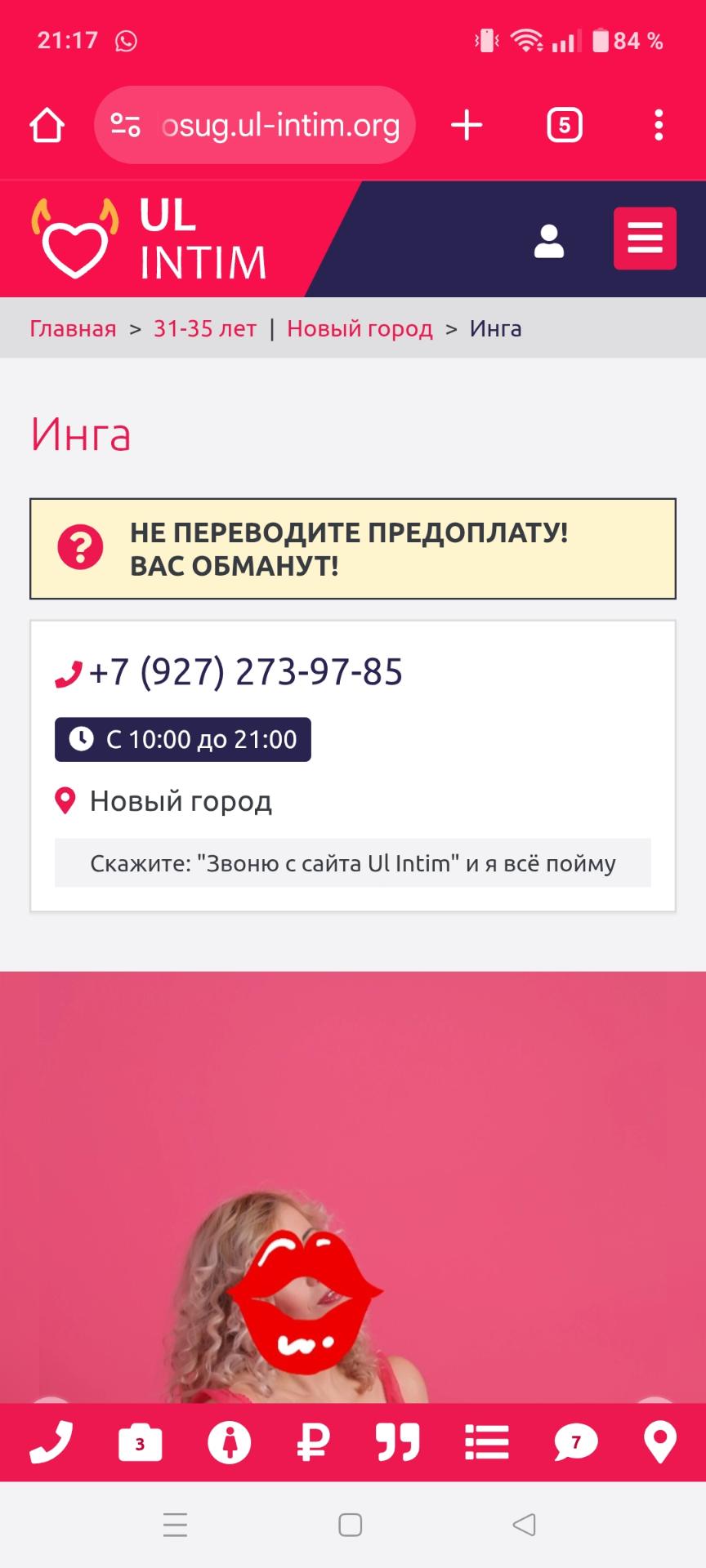This screenshot has width=706, height=1568.
Task: Open the list icon in bottom bar
Action: click(487, 1442)
